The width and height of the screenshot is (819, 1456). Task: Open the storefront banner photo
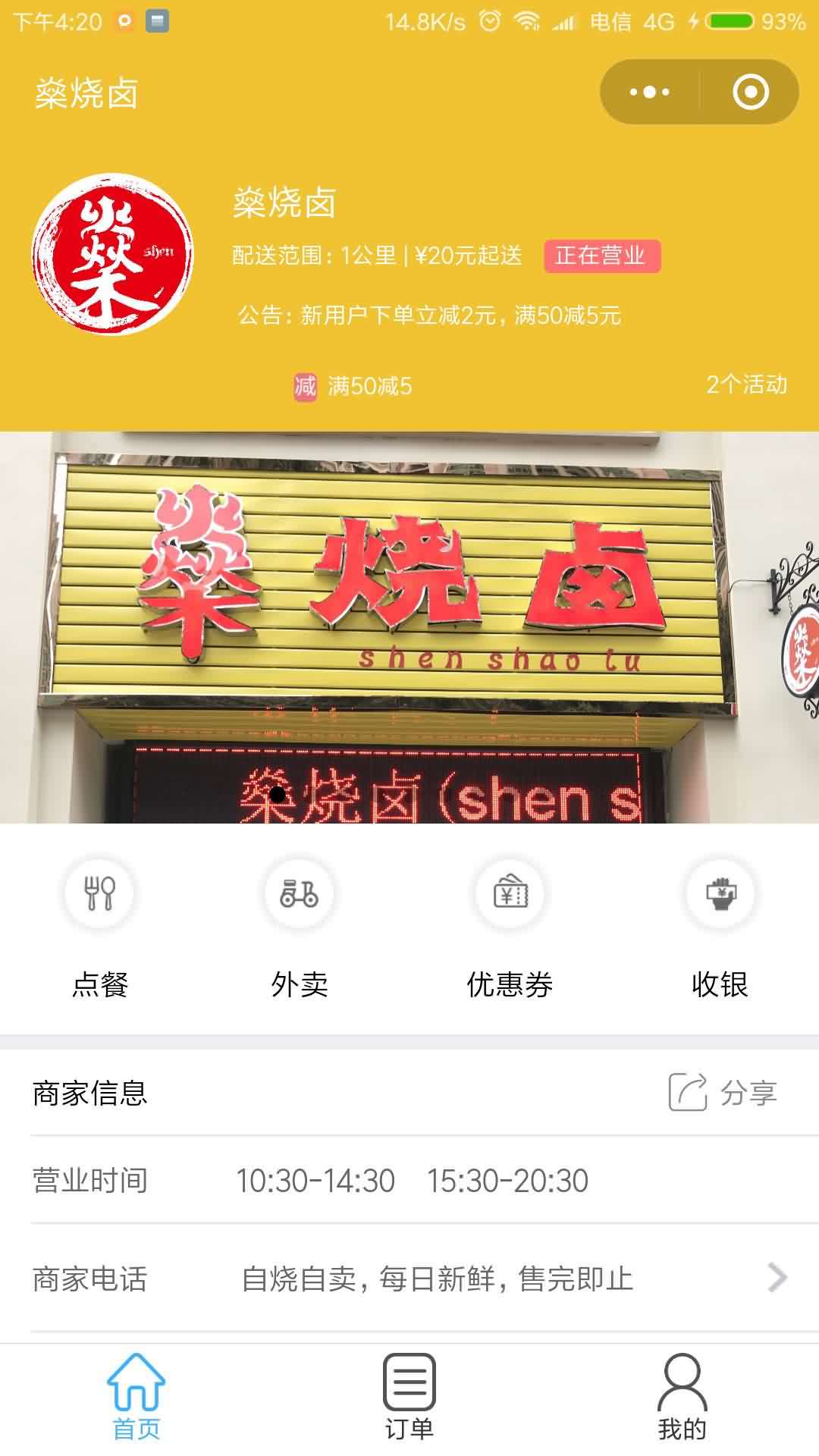409,627
